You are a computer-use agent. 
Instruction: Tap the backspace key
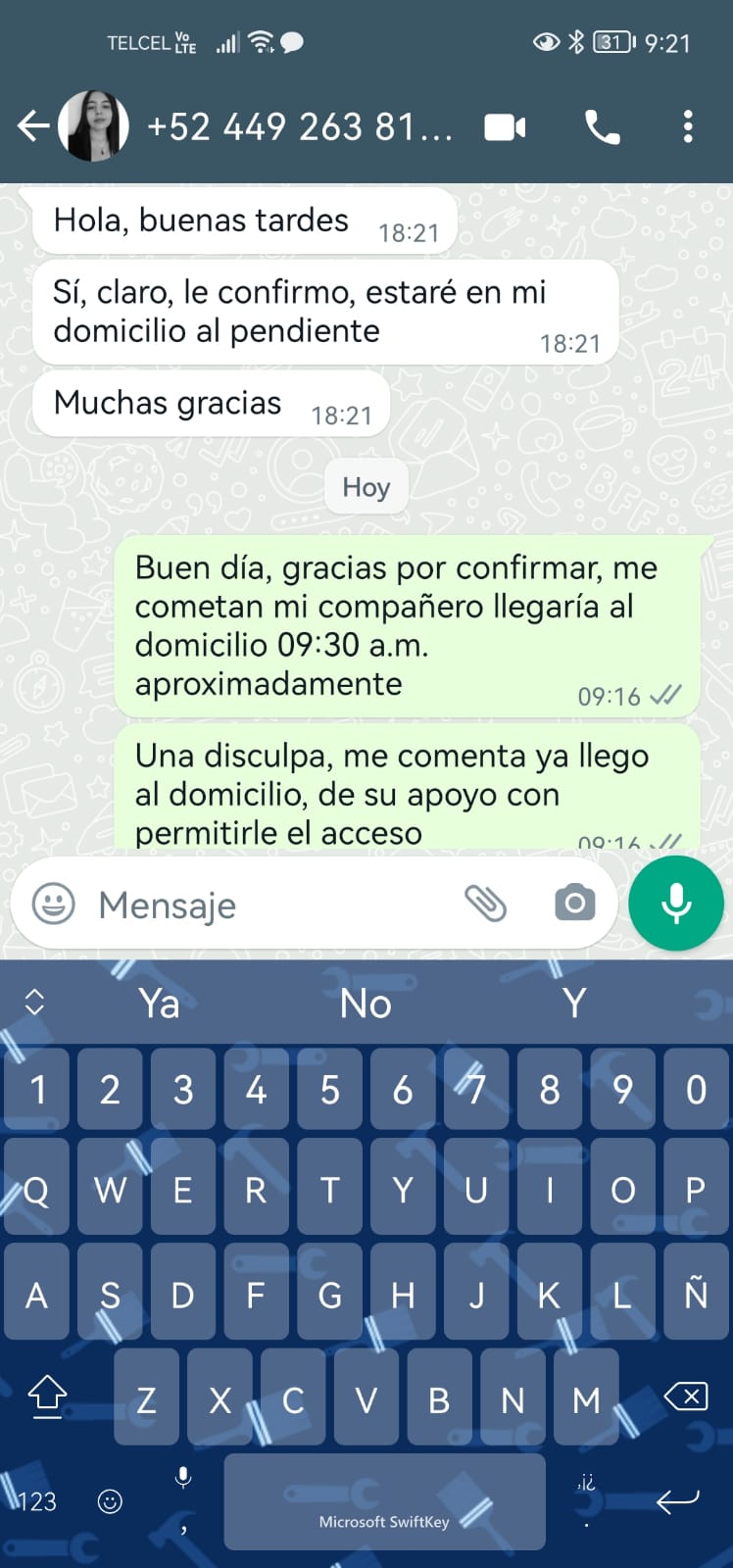686,1396
